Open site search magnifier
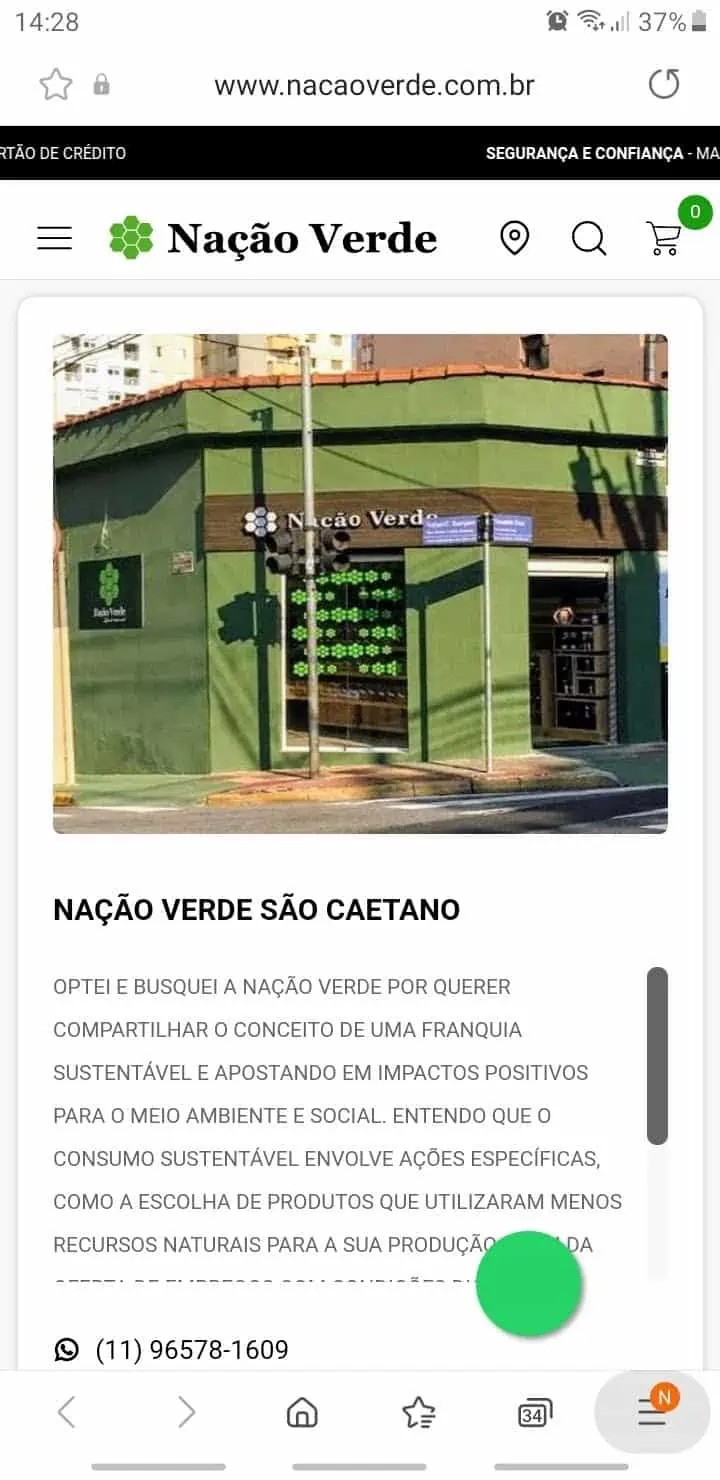The width and height of the screenshot is (720, 1480). pyautogui.click(x=589, y=238)
